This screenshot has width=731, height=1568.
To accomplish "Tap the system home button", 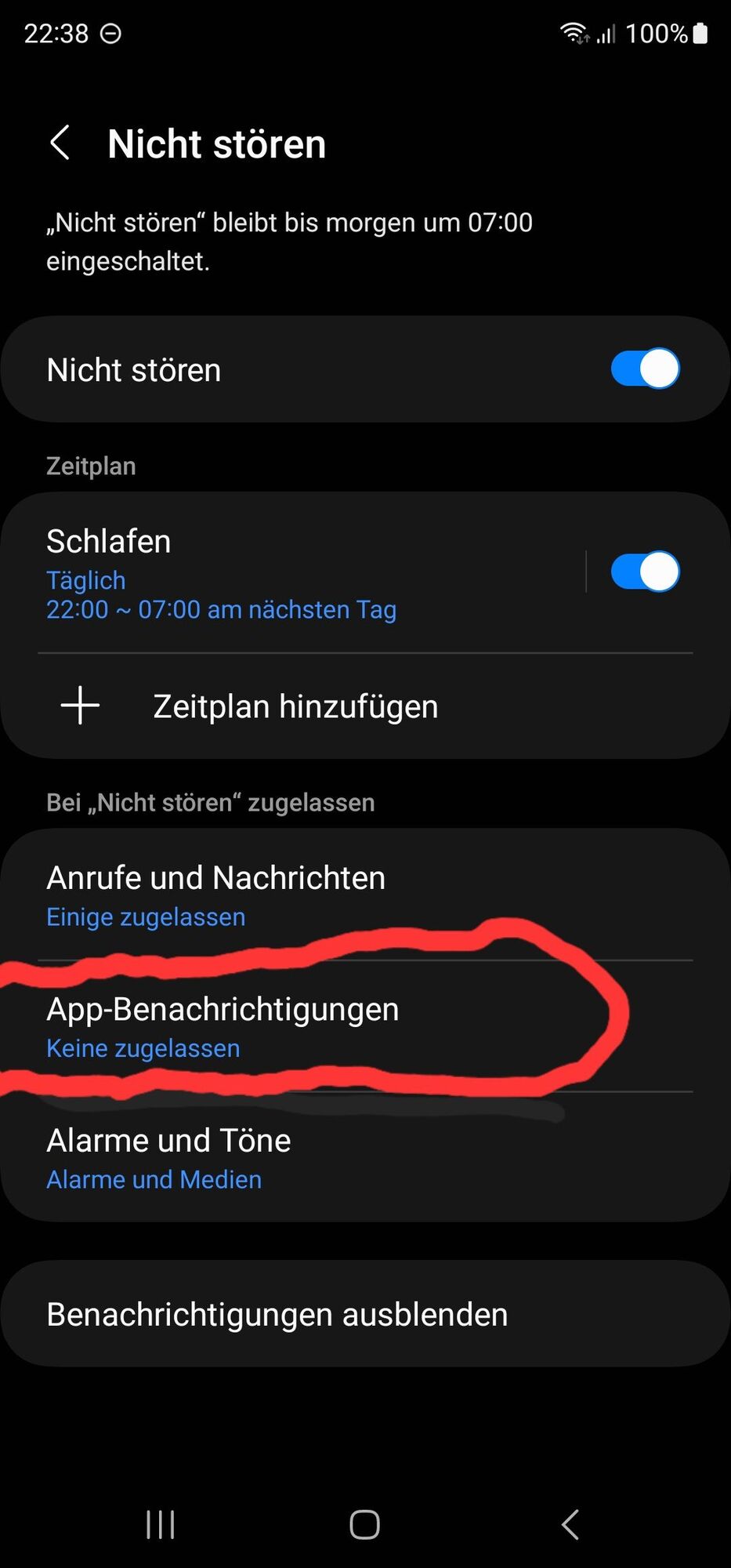I will pos(364,1525).
